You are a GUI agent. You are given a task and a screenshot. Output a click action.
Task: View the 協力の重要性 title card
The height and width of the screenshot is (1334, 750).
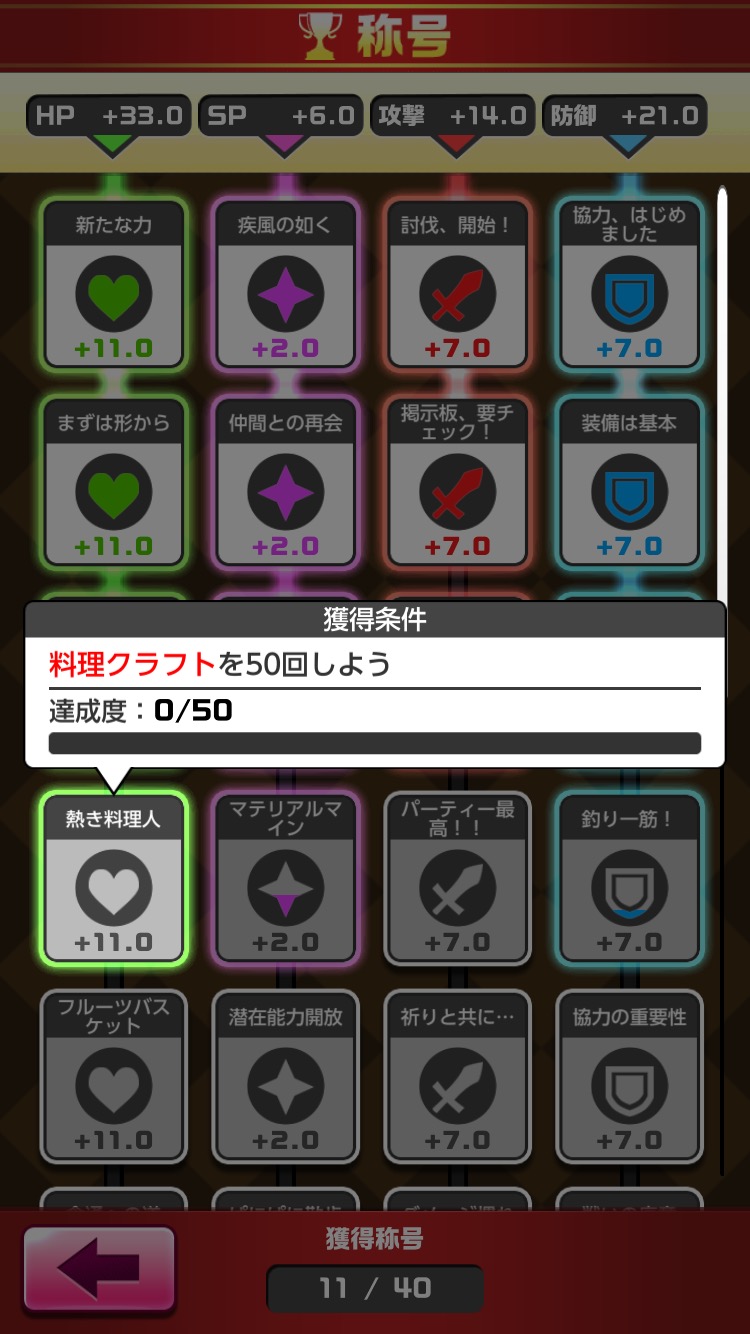pos(630,1076)
